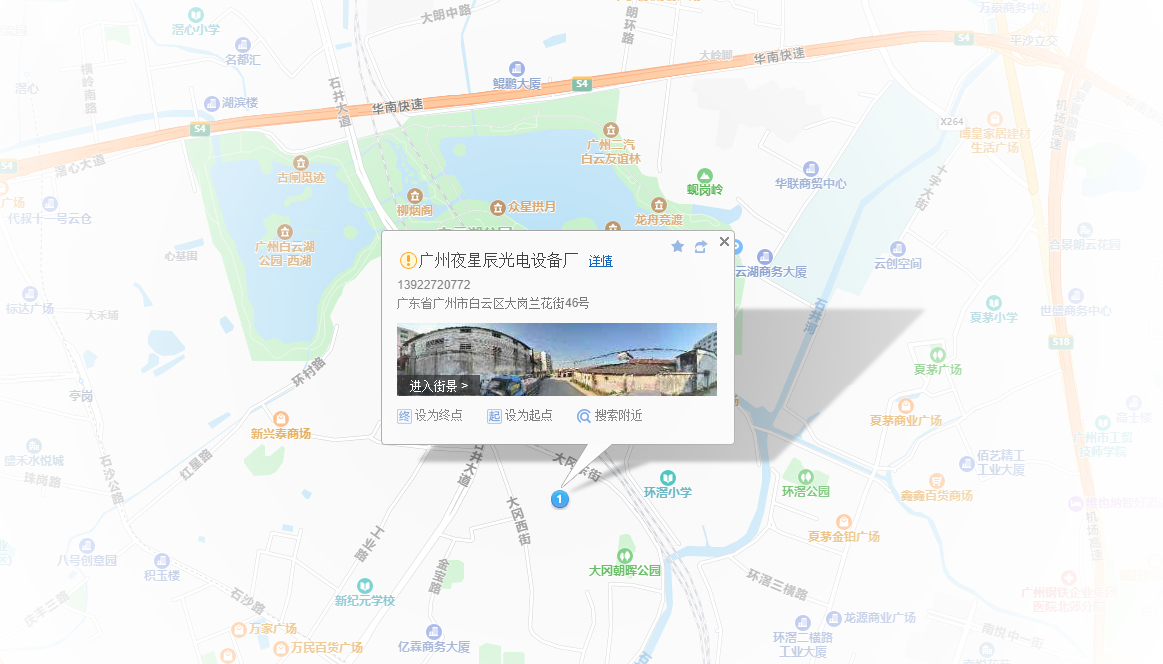Set this place as starting point (设为起点)
This screenshot has height=664, width=1163.
click(x=520, y=416)
